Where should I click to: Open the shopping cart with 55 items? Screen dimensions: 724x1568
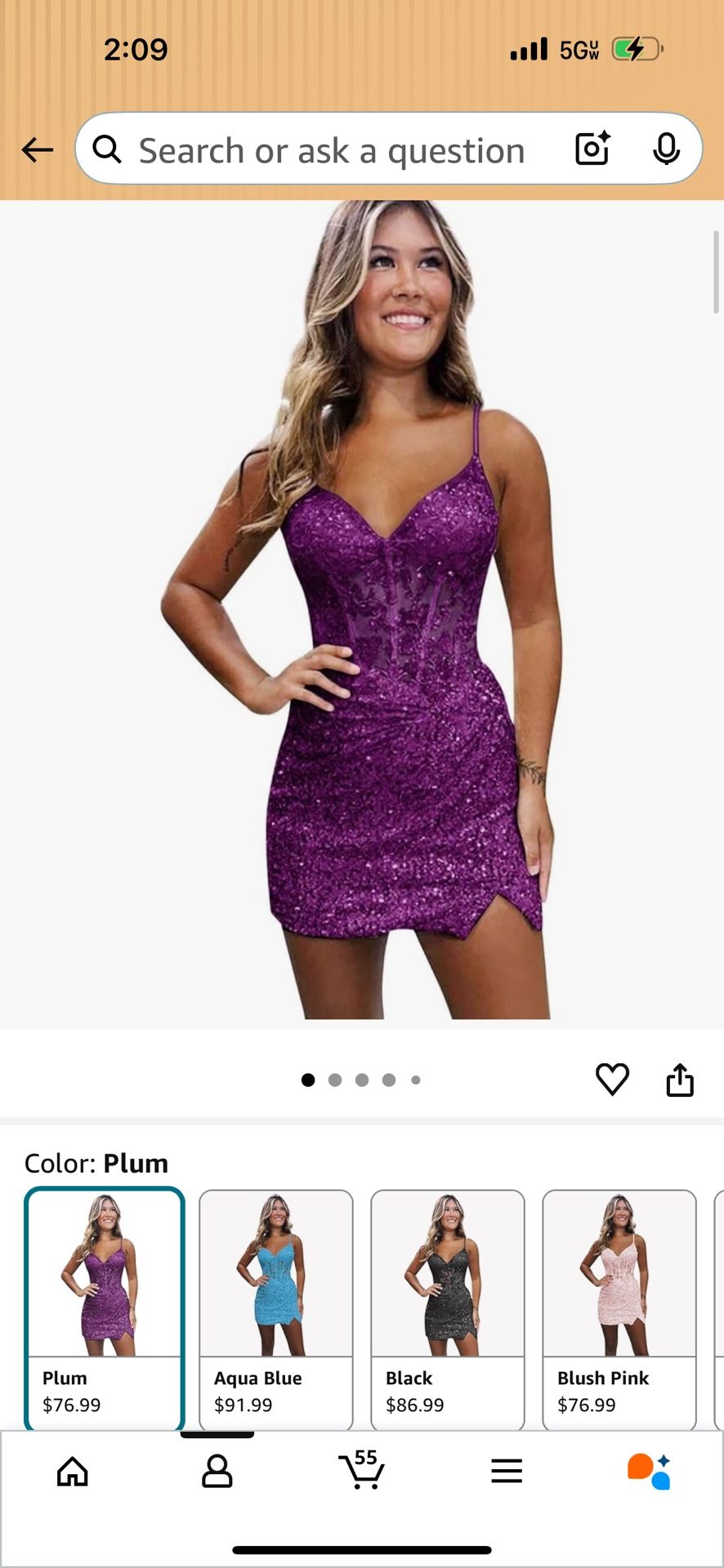(362, 1472)
